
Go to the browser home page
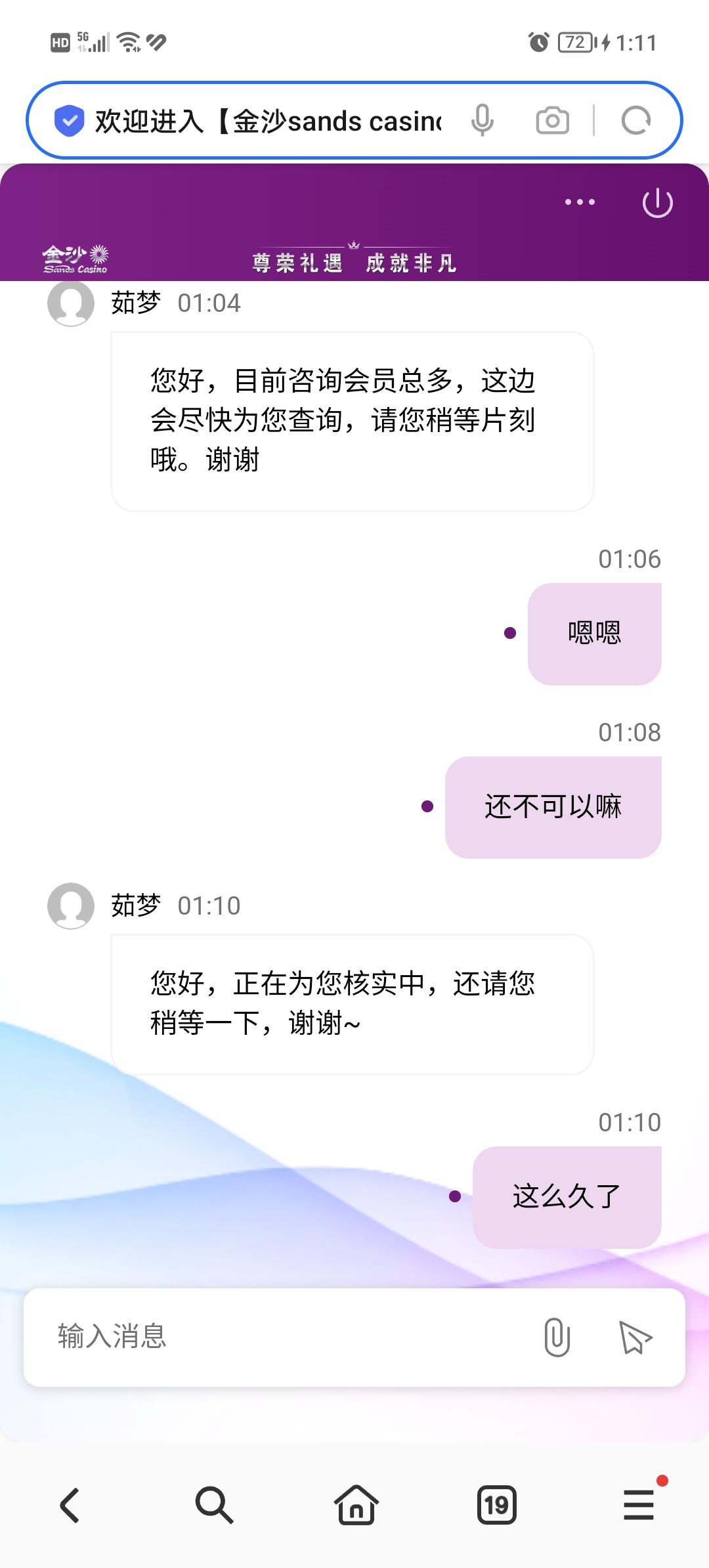pos(356,1505)
